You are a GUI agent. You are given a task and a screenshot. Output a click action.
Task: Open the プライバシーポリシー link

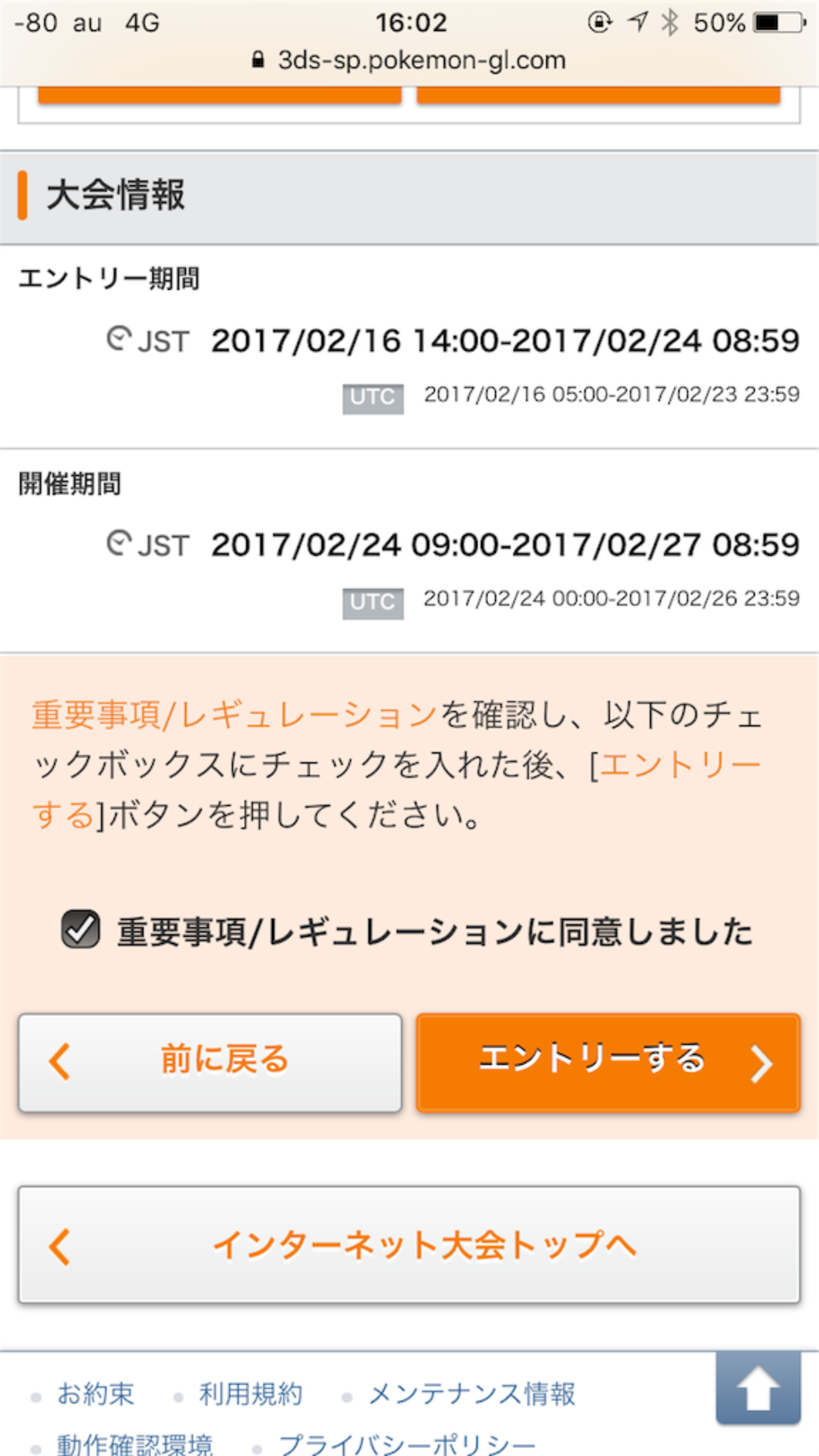(407, 1443)
